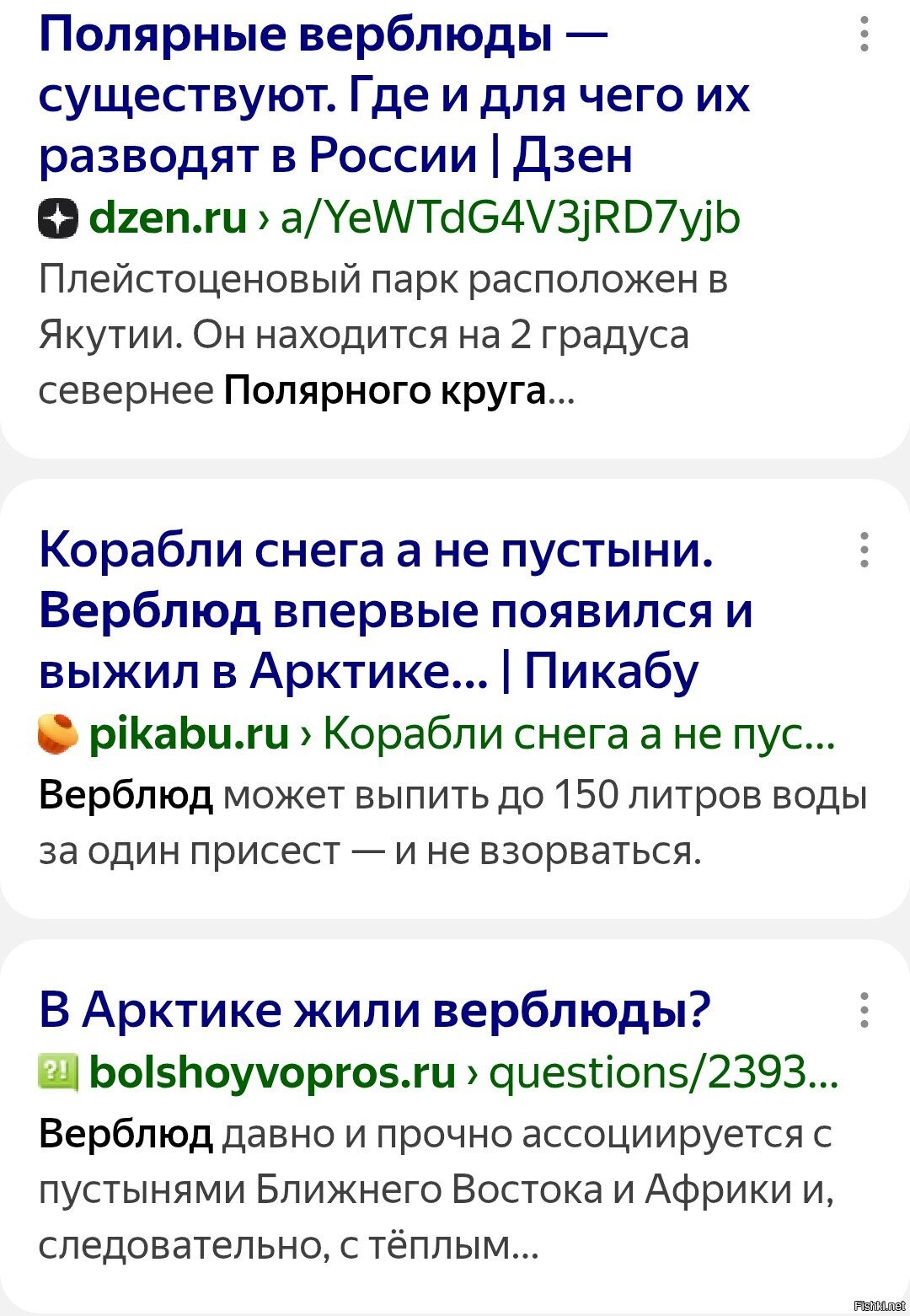910x1316 pixels.
Task: Open overflow menu for the Pikabu result
Action: click(x=864, y=550)
